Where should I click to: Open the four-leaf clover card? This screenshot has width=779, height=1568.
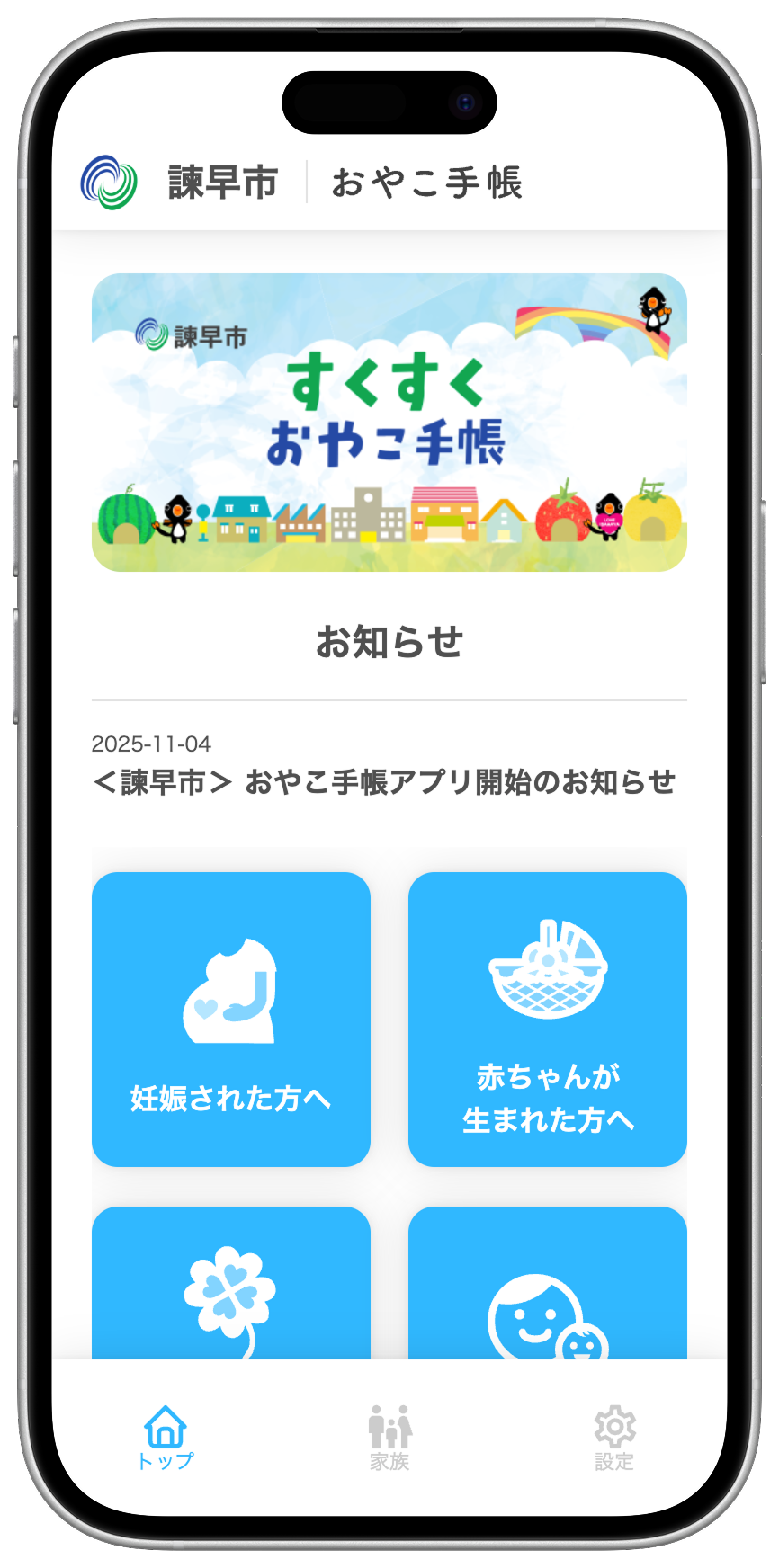click(x=231, y=1286)
